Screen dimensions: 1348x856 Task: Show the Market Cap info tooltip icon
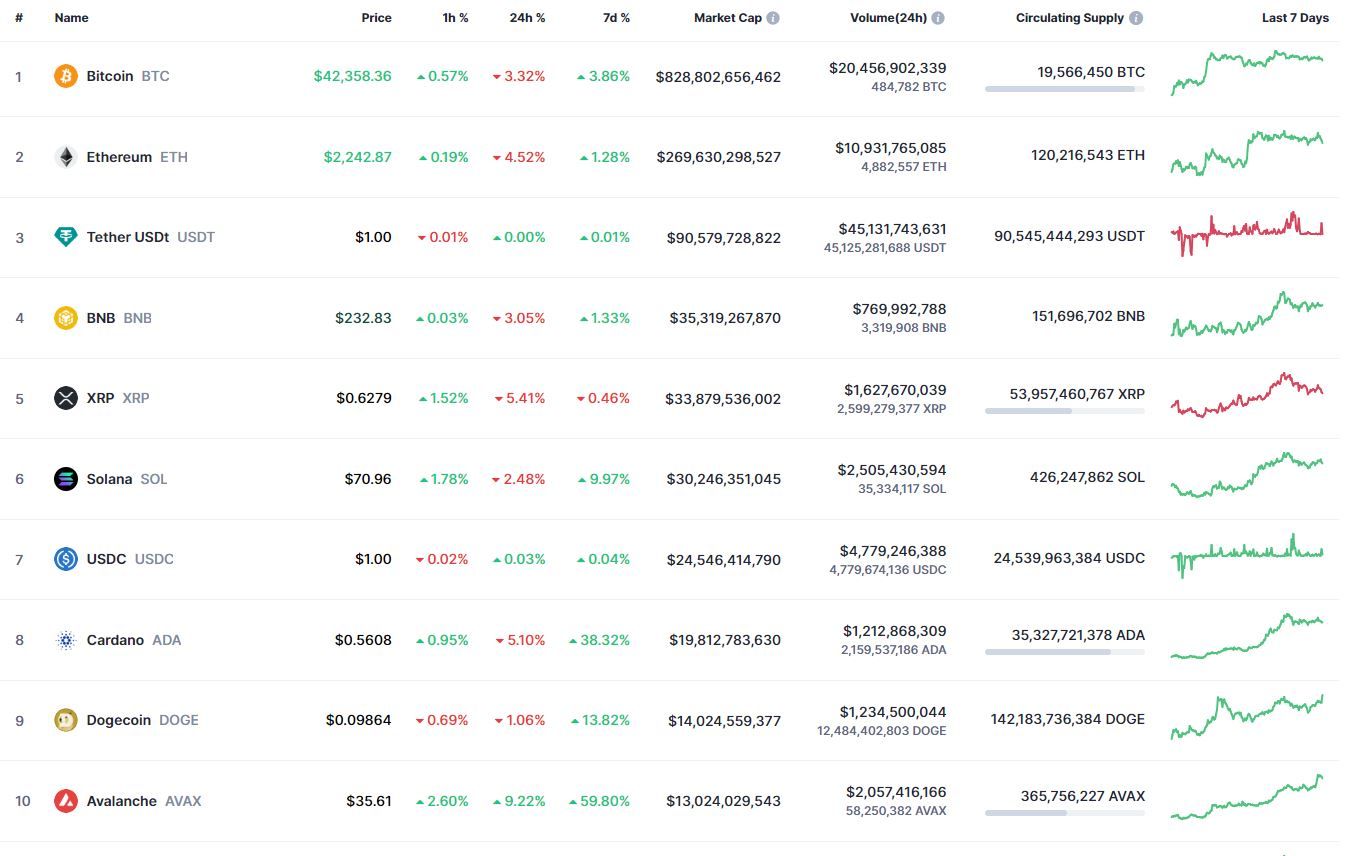coord(773,18)
